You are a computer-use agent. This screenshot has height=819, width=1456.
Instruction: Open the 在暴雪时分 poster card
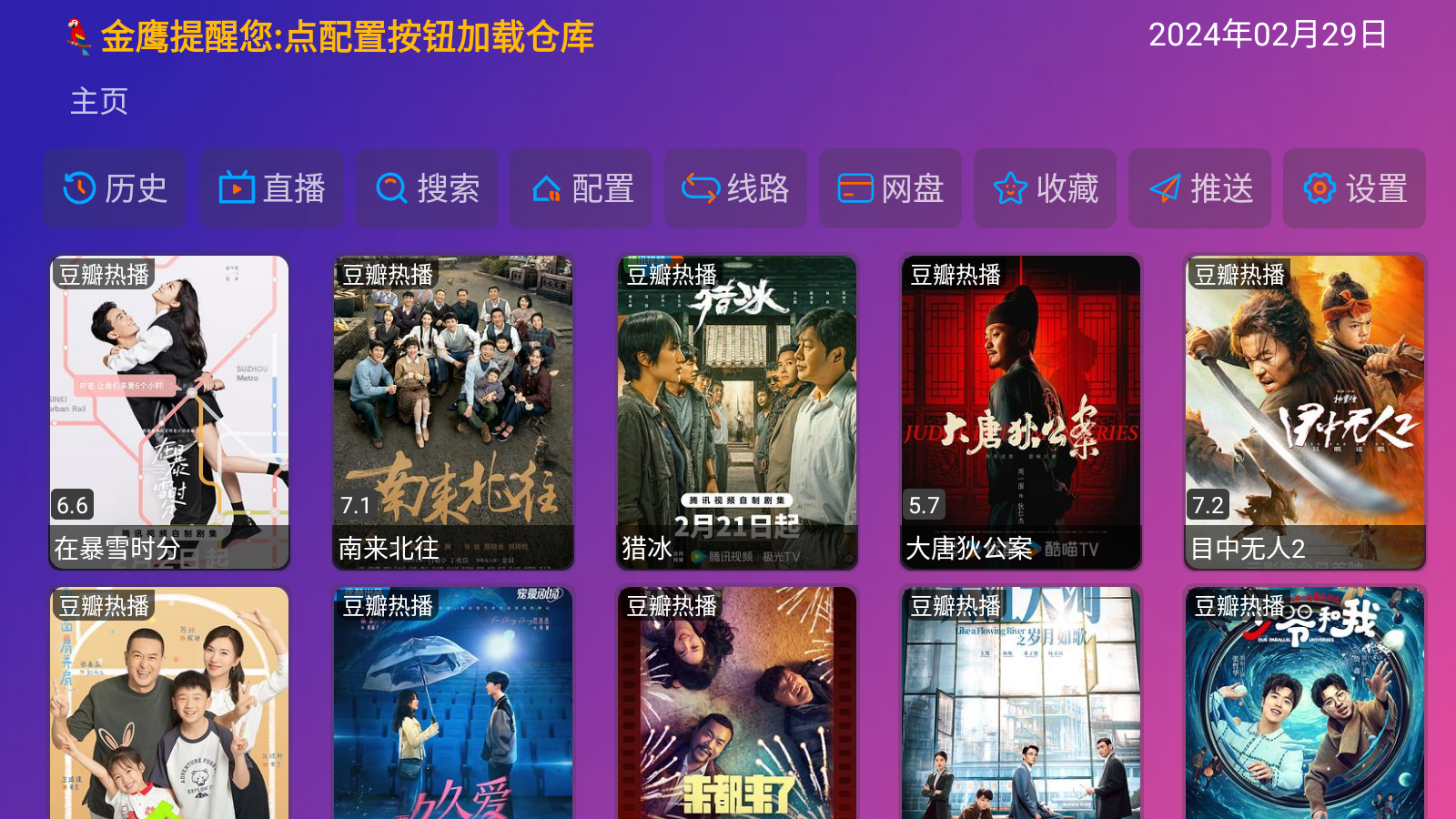(x=169, y=412)
